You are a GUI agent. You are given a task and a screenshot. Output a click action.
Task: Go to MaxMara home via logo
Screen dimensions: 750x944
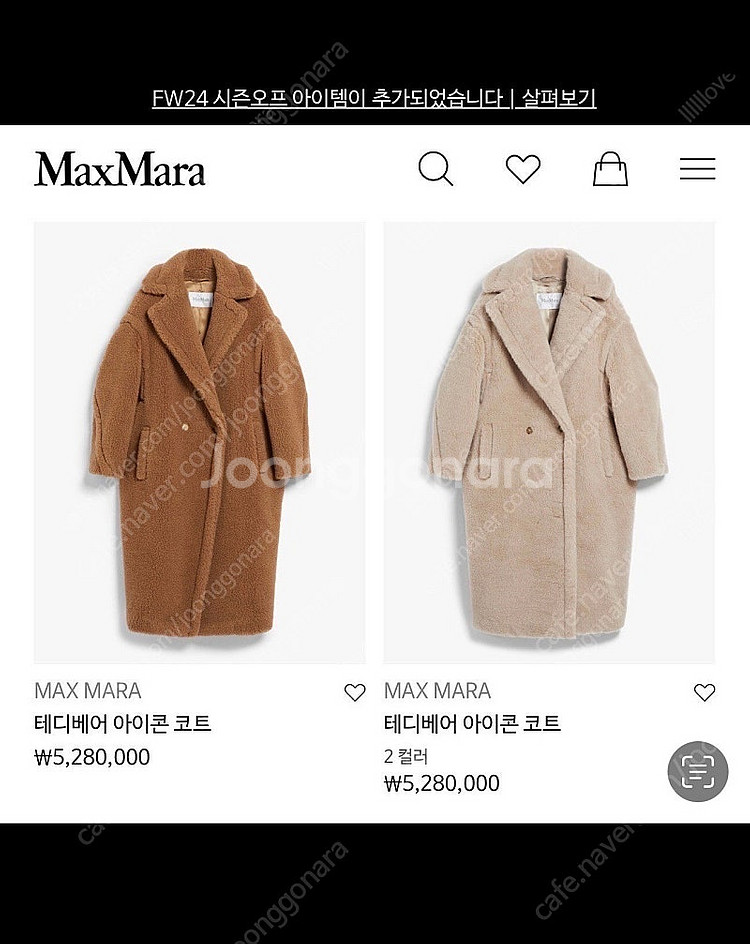120,169
